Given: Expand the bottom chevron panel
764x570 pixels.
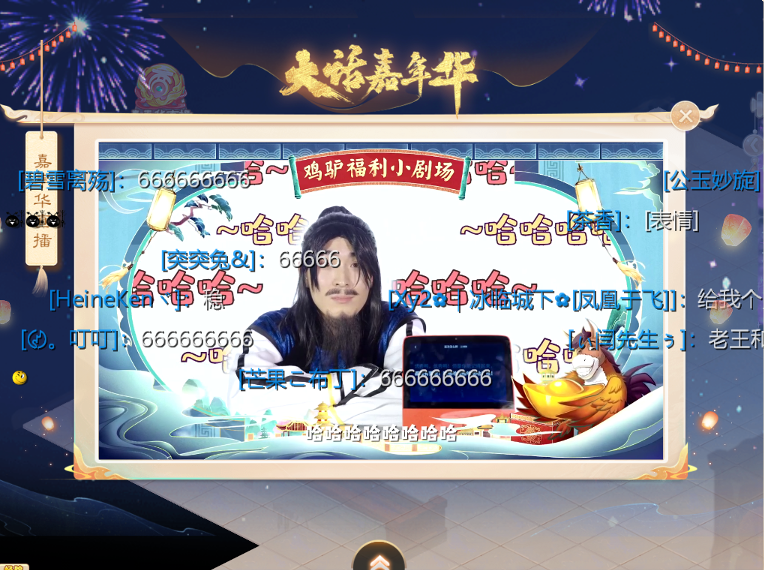Looking at the screenshot, I should point(379,560).
